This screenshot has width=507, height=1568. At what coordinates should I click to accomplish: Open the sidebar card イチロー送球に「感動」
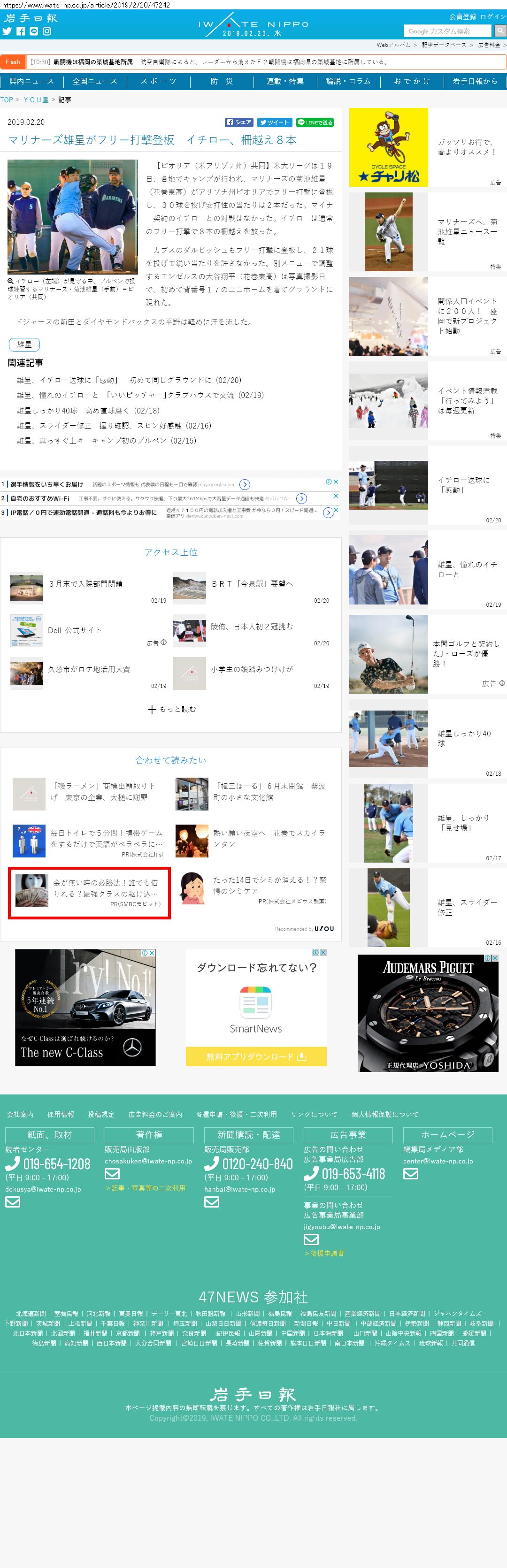[x=427, y=485]
